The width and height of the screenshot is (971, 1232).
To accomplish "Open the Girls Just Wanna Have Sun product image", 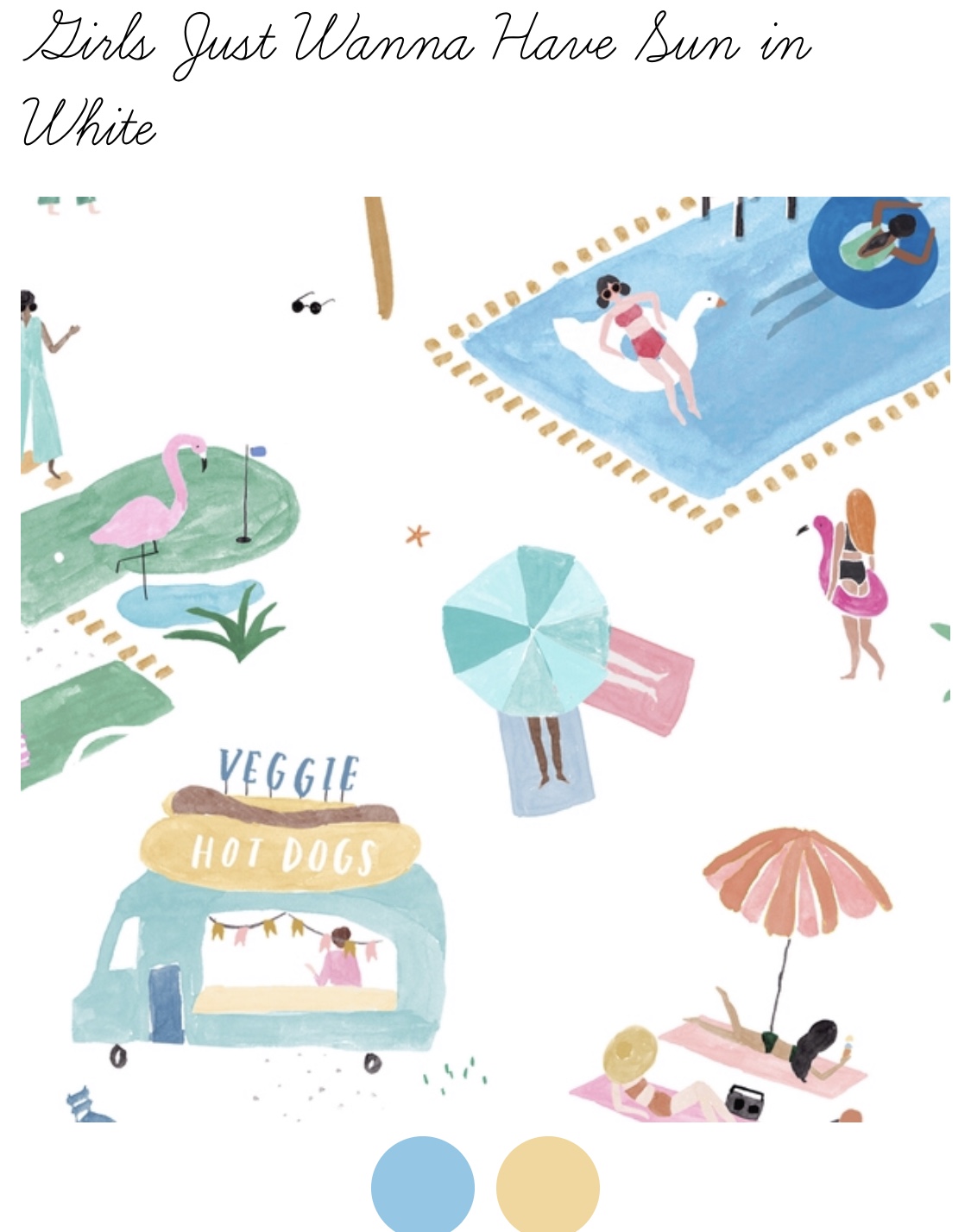I will pos(485,659).
